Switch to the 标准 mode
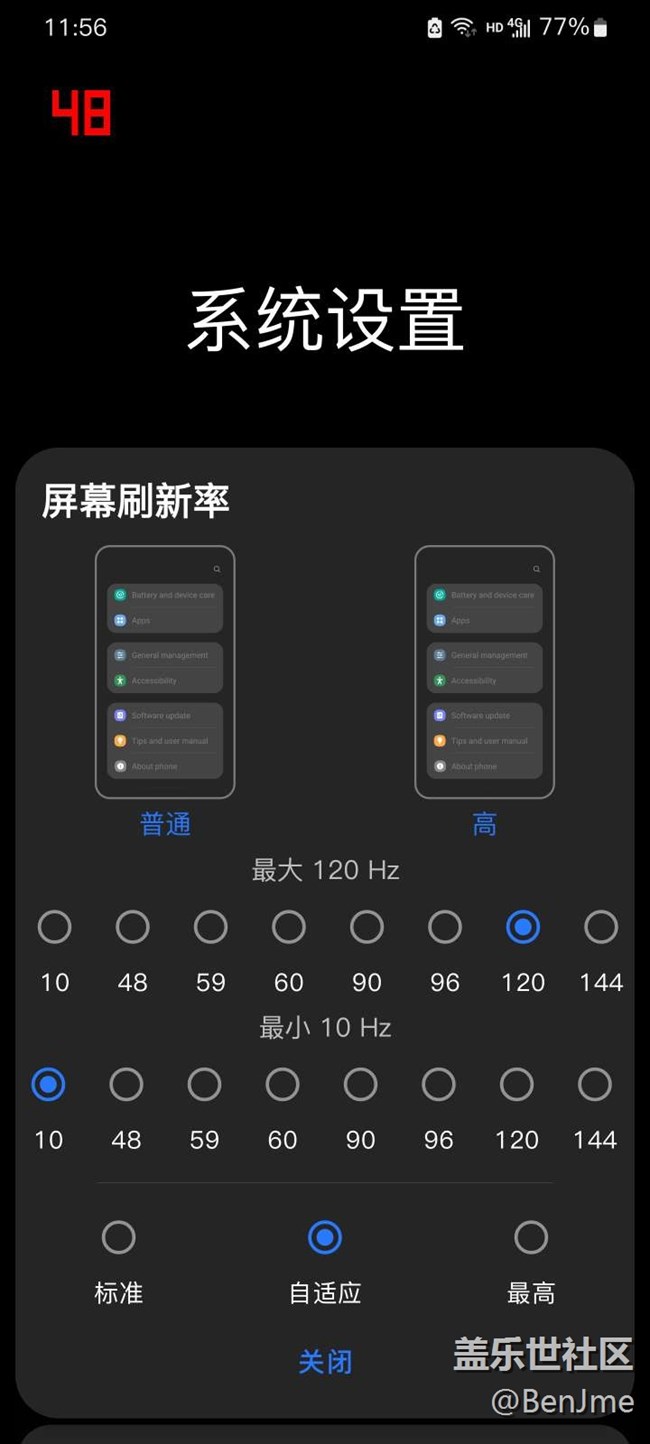This screenshot has height=1444, width=650. coord(119,1238)
